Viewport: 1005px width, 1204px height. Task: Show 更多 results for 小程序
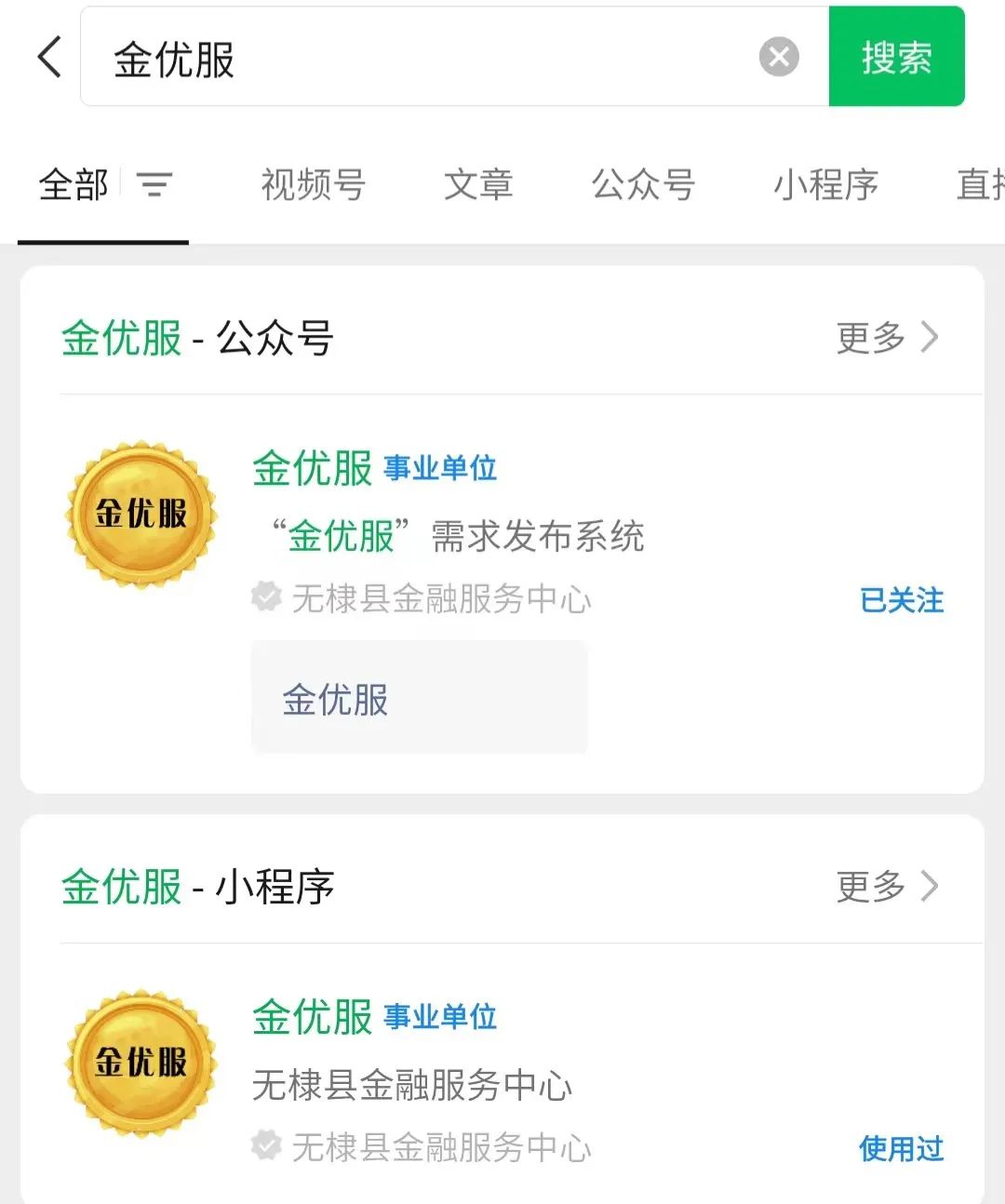[887, 887]
